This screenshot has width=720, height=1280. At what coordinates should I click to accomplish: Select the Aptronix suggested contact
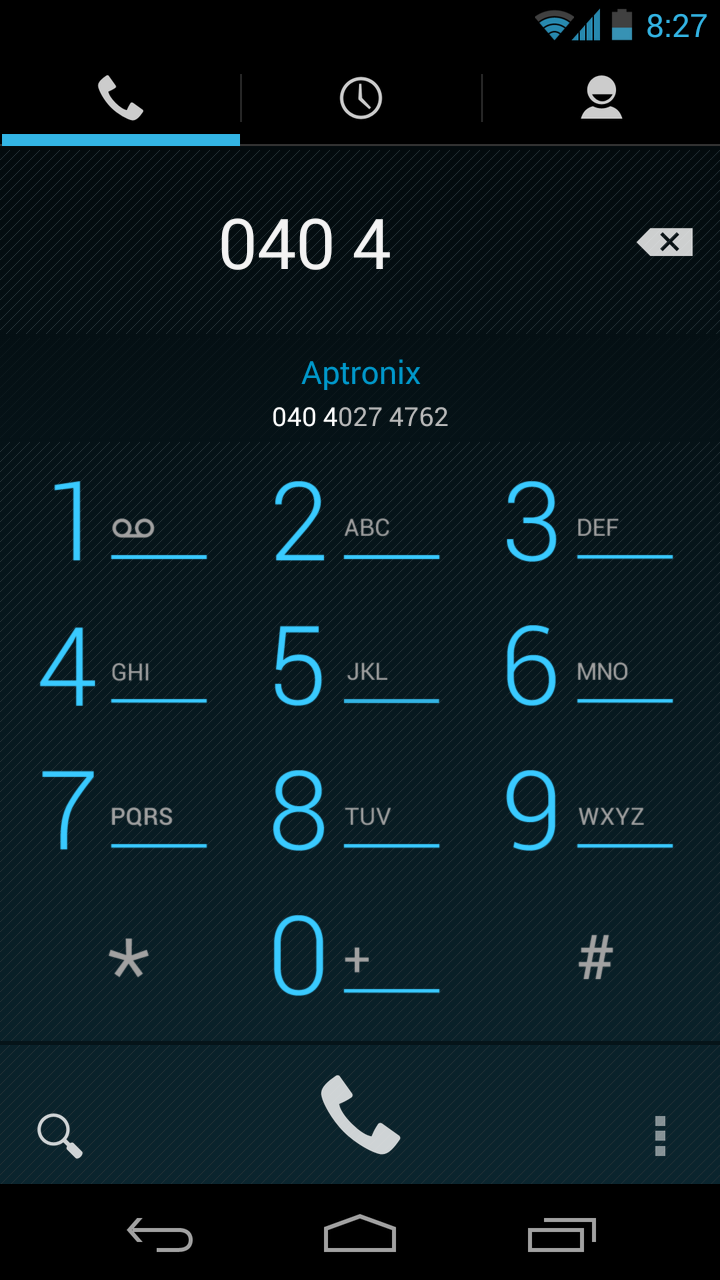click(360, 393)
